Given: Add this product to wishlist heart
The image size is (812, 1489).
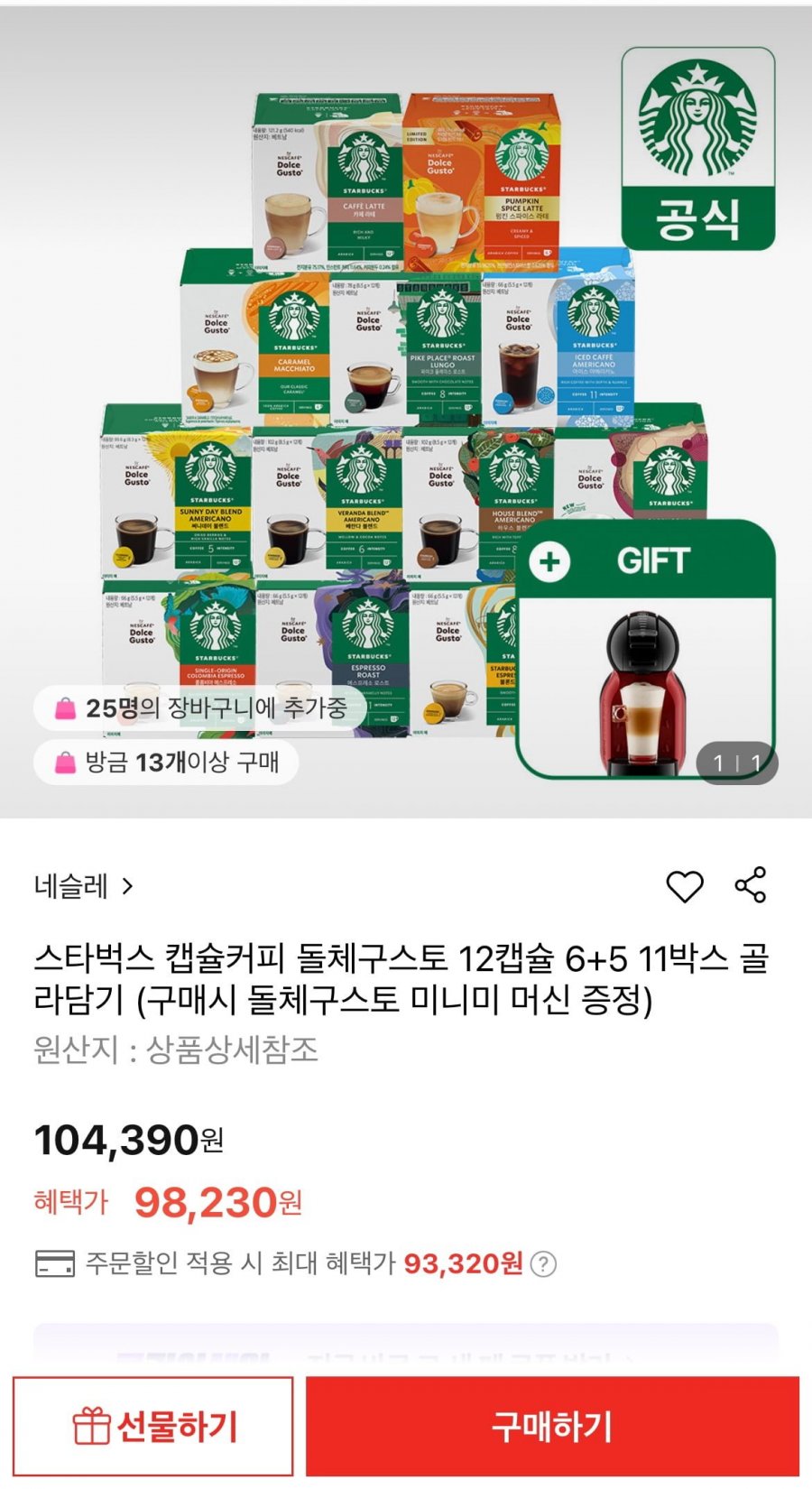Looking at the screenshot, I should (x=684, y=886).
